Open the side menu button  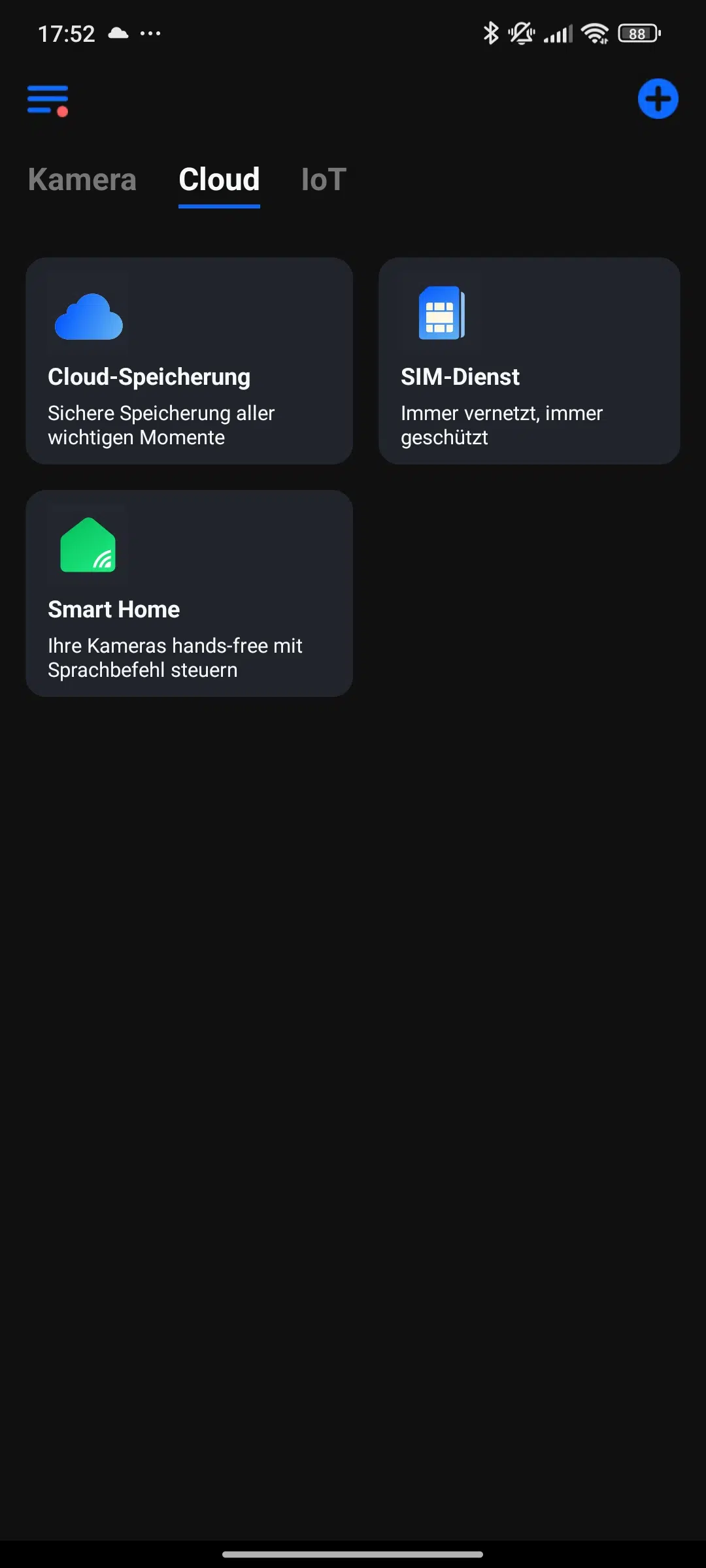48,101
